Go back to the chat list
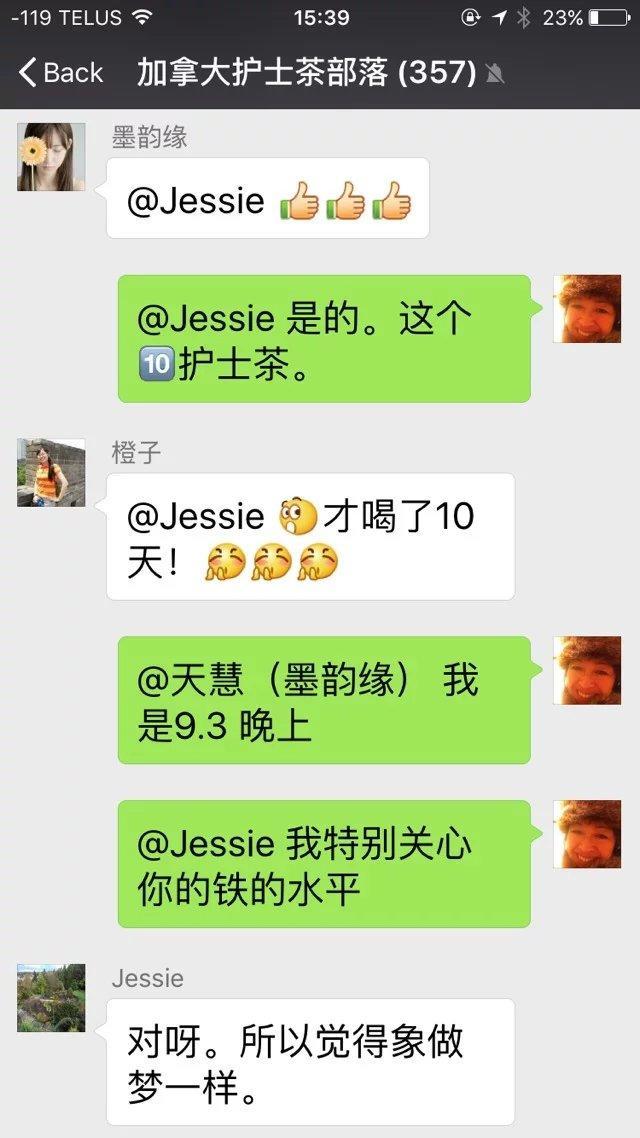Image resolution: width=640 pixels, height=1138 pixels. pyautogui.click(x=60, y=73)
